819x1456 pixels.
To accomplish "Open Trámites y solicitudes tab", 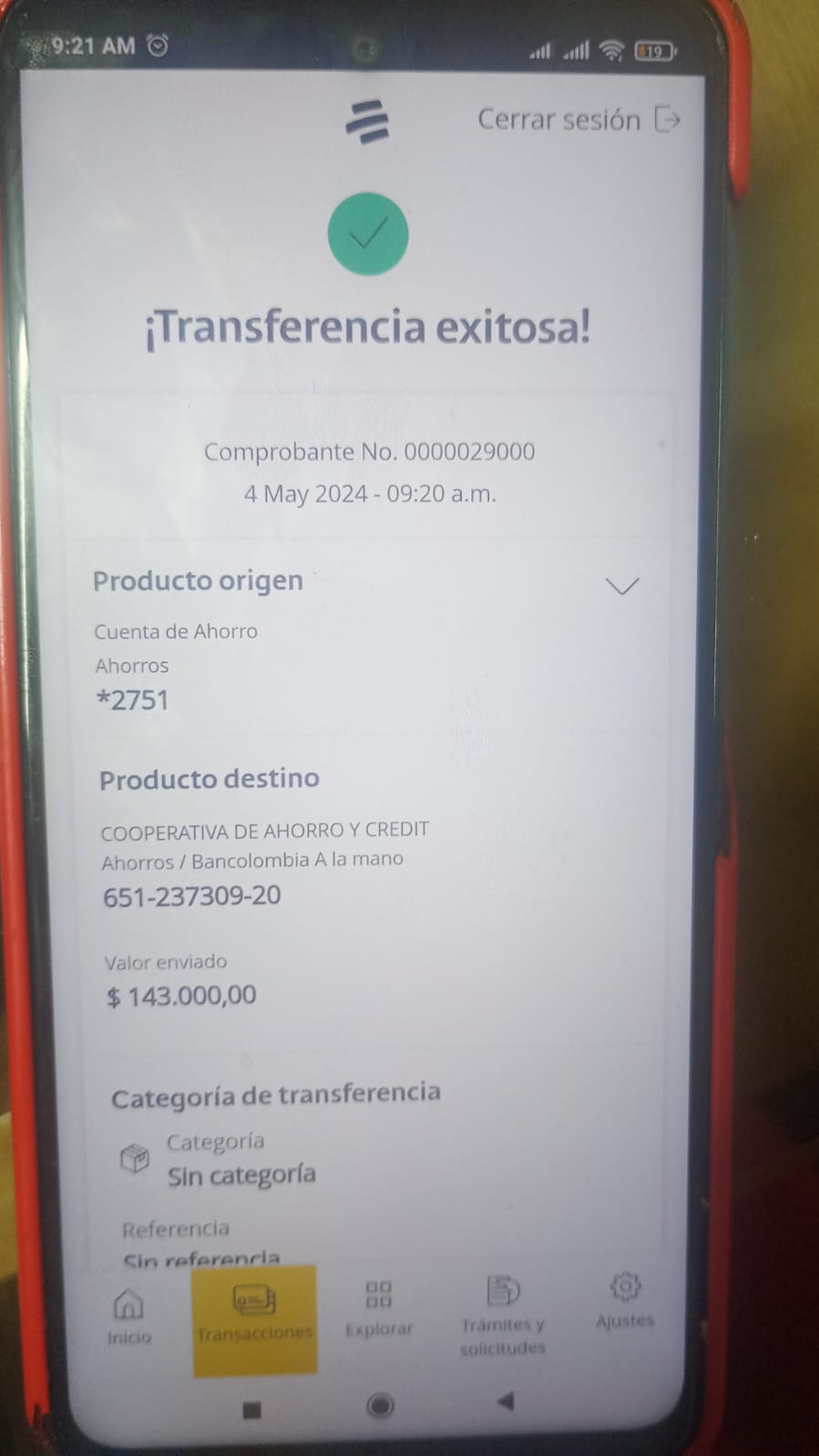I will (x=503, y=1313).
